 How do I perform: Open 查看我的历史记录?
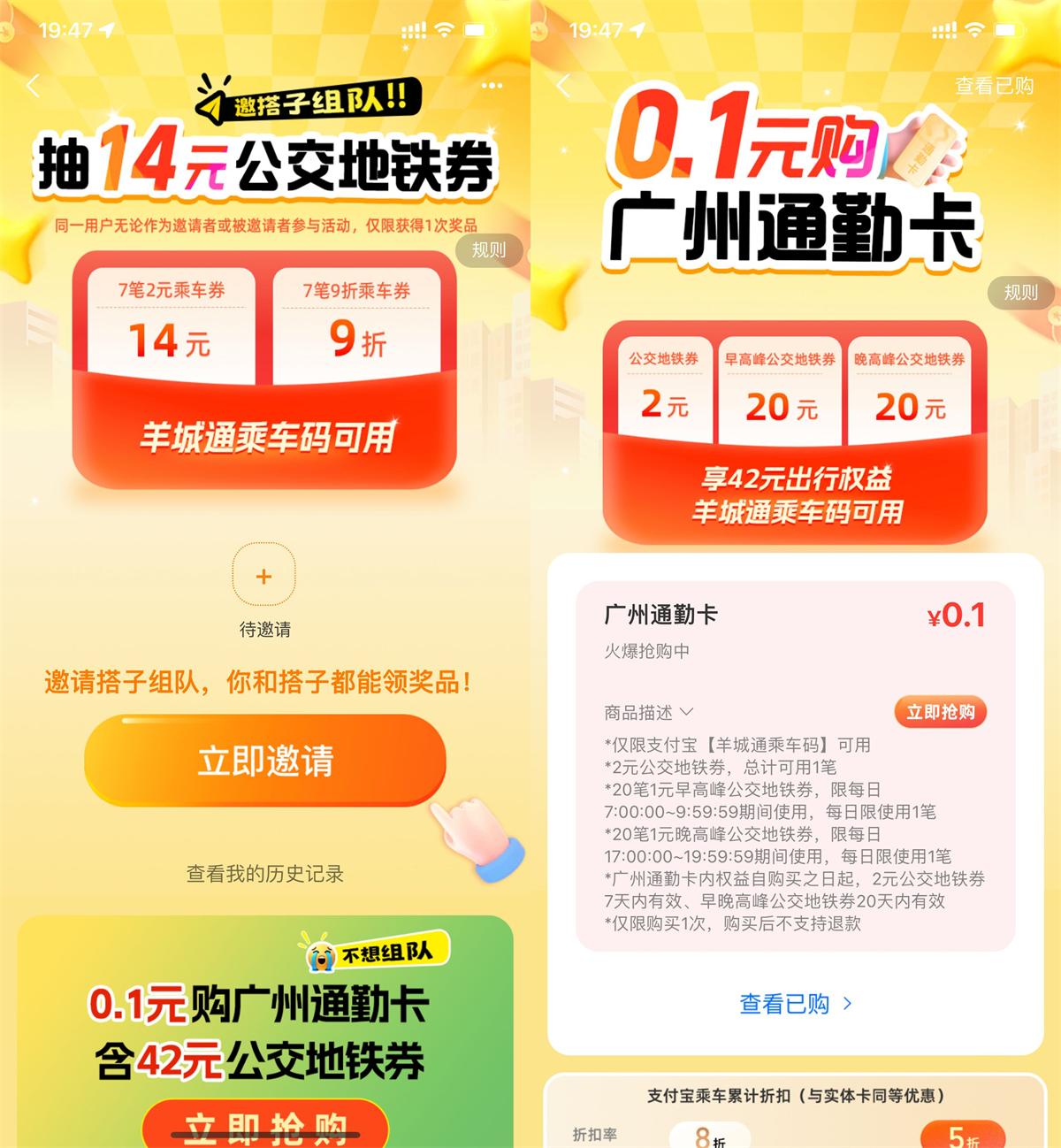click(x=265, y=874)
